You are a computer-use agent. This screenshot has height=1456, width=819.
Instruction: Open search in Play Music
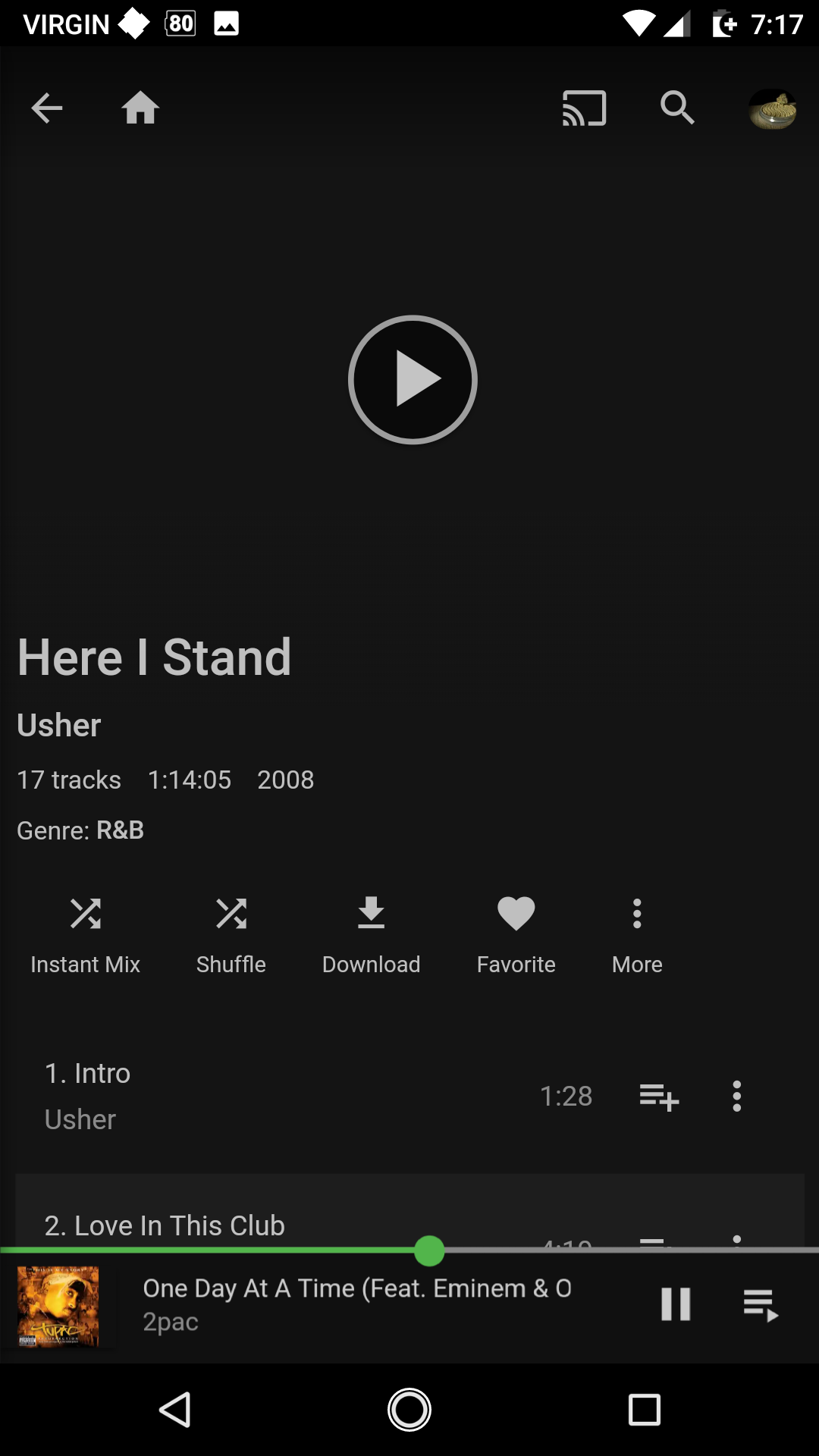coord(678,108)
